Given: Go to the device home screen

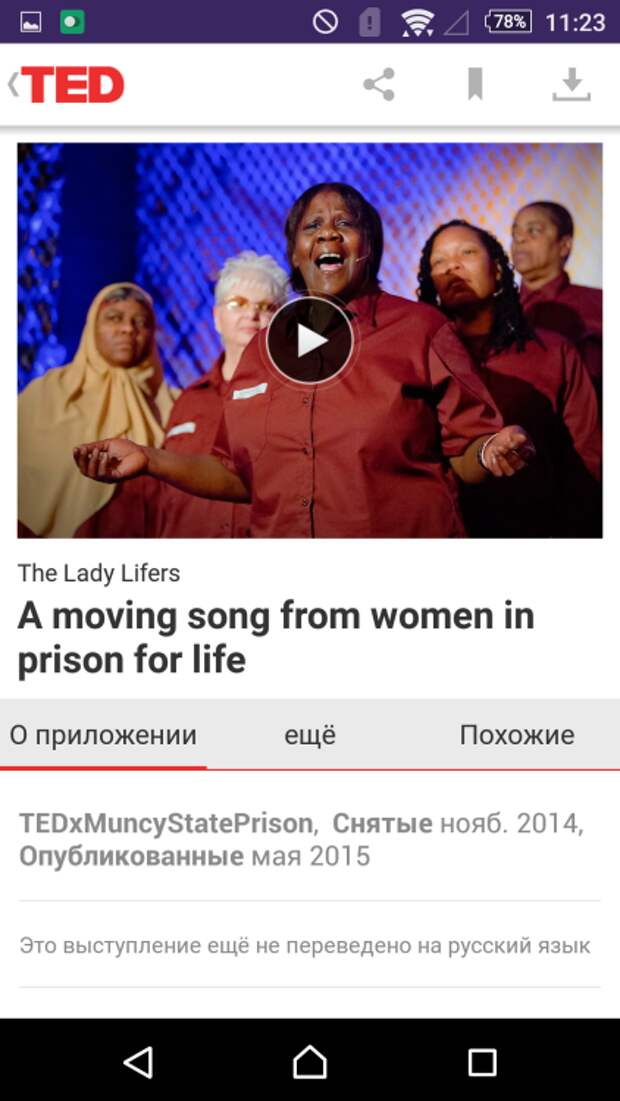Looking at the screenshot, I should [x=310, y=1062].
